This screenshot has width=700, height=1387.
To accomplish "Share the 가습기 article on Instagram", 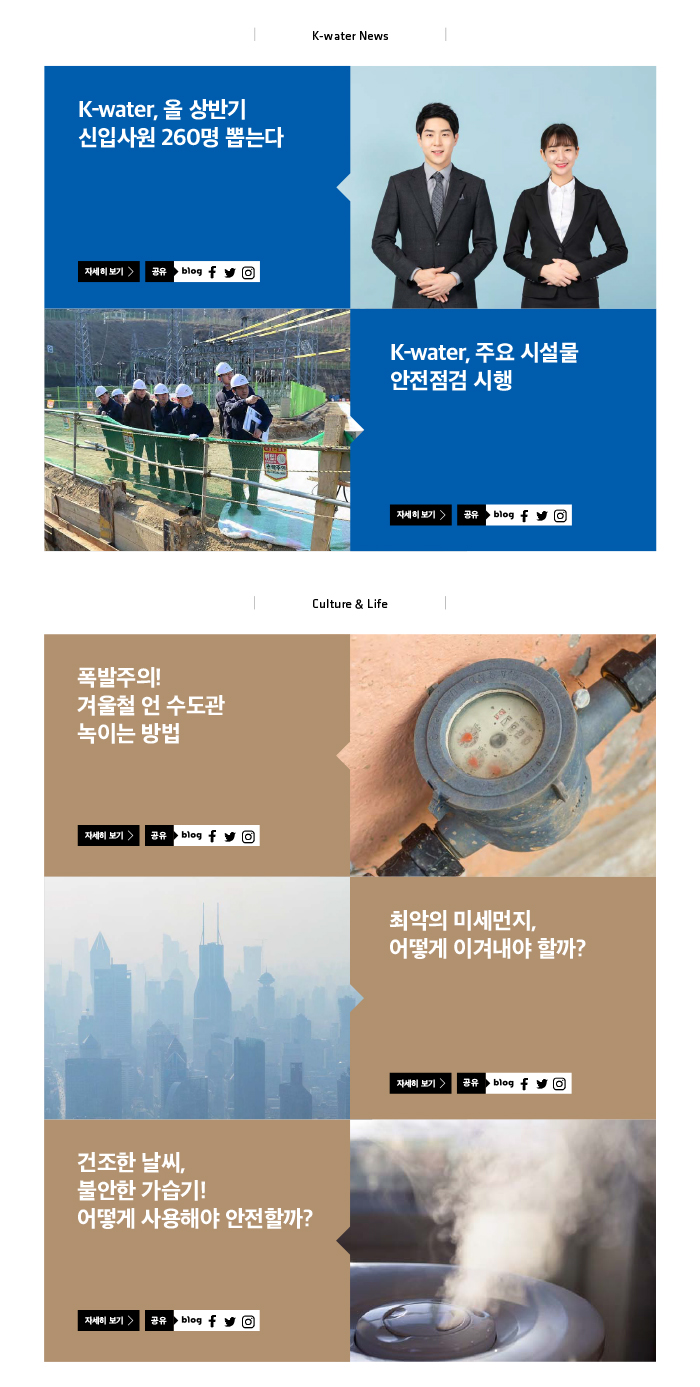I will (x=249, y=1321).
